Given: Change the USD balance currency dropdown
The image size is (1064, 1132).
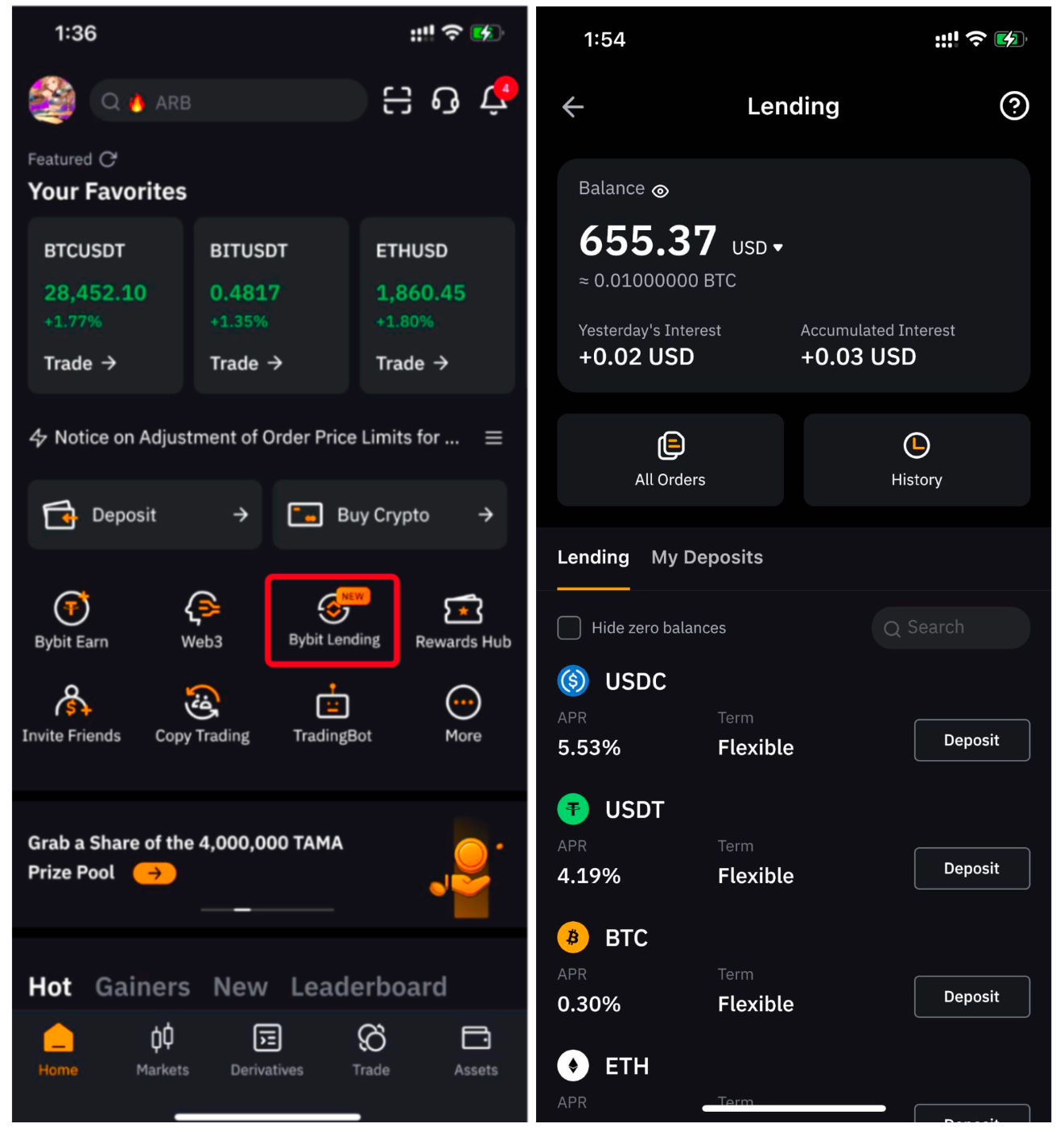Looking at the screenshot, I should [x=757, y=248].
